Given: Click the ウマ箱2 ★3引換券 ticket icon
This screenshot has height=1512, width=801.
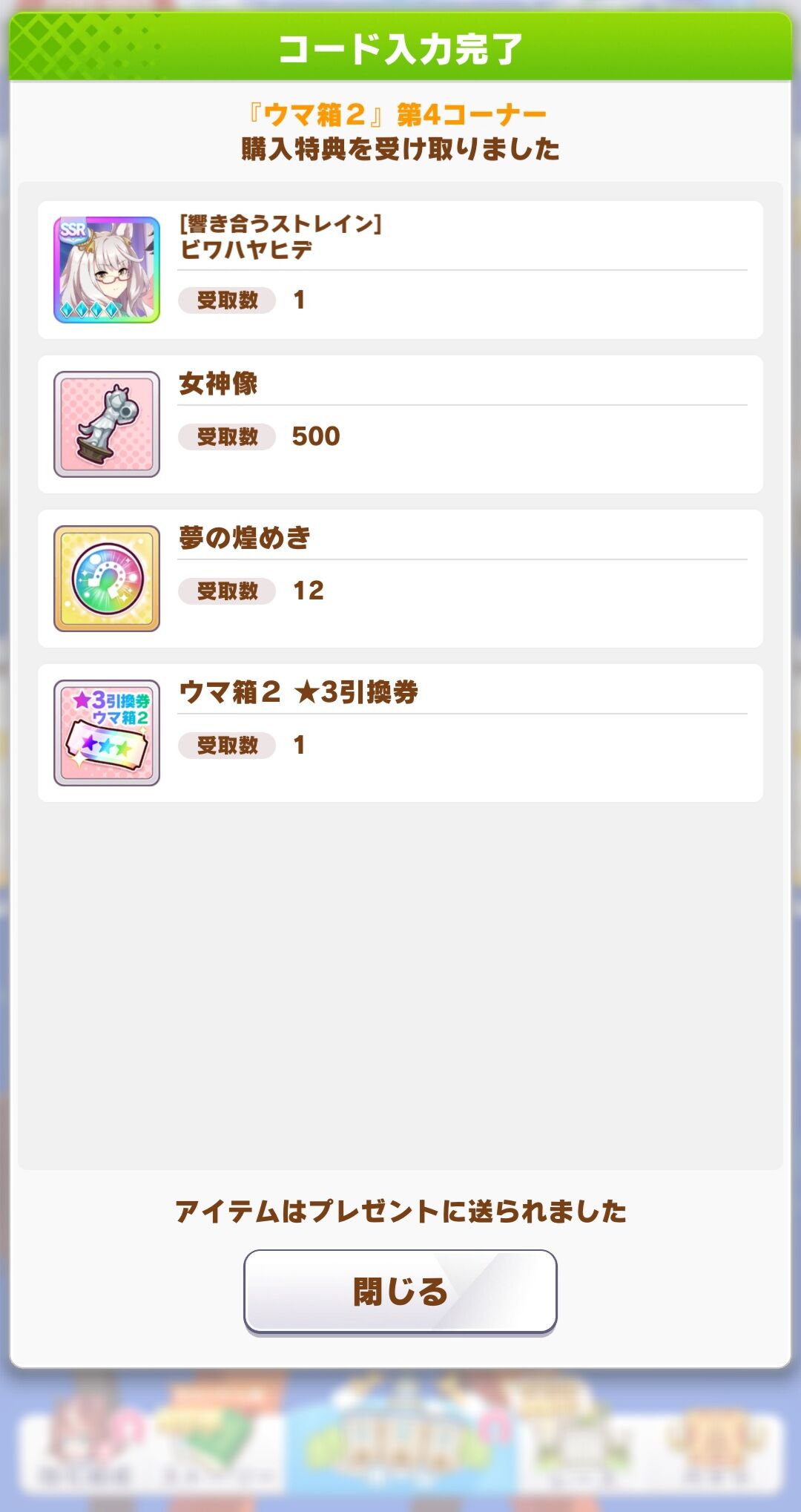Looking at the screenshot, I should click(x=107, y=730).
